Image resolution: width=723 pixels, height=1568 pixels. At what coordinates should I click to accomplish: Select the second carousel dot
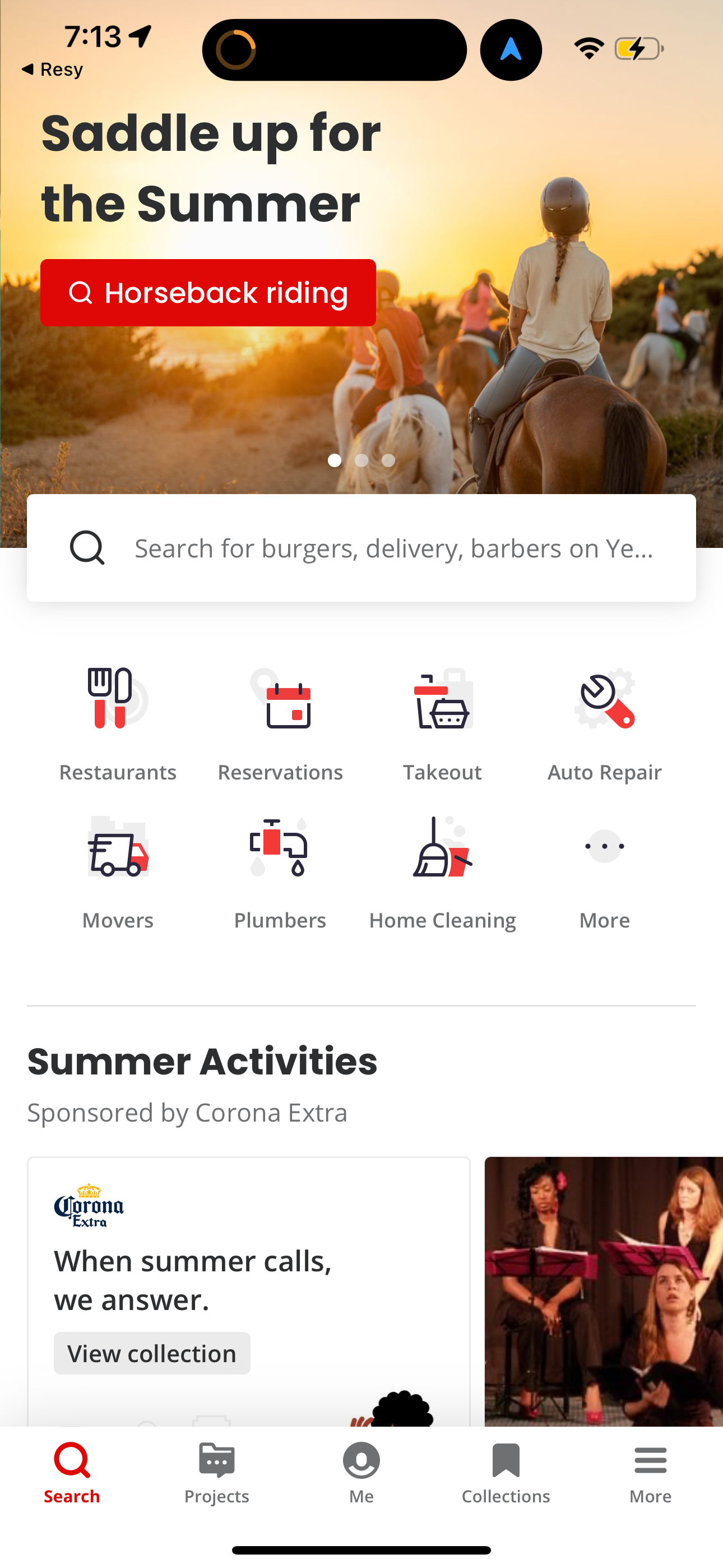coord(361,460)
